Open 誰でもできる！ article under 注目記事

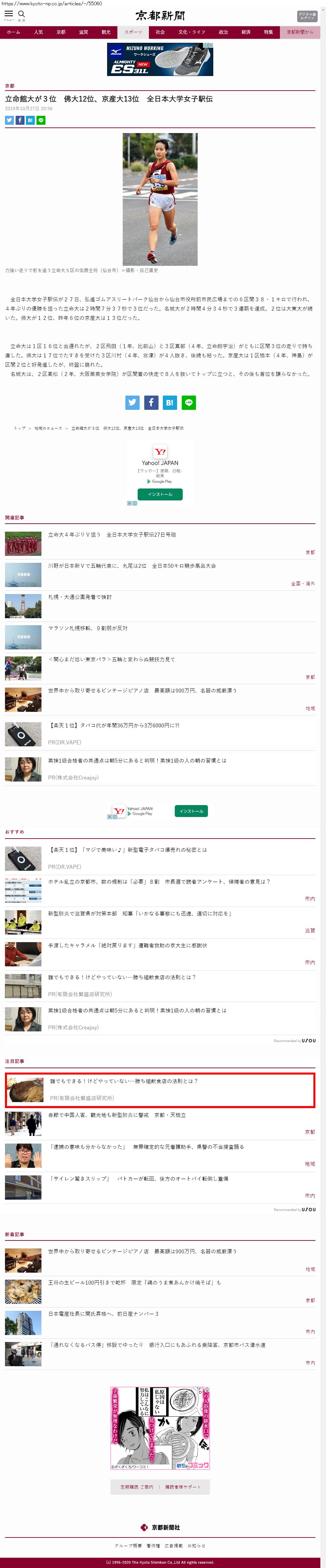[x=123, y=1081]
